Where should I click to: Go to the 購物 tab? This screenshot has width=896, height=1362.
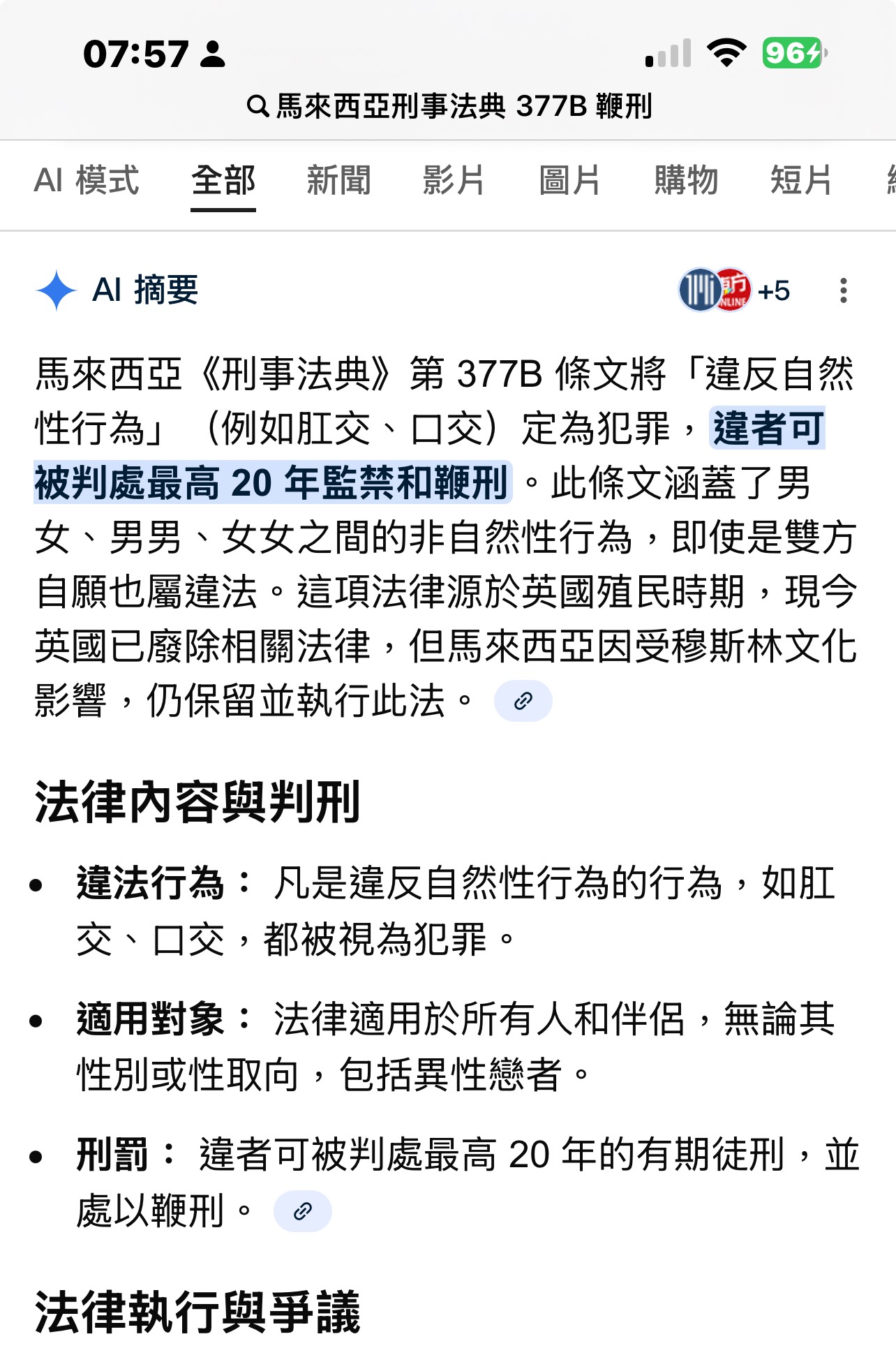pyautogui.click(x=685, y=181)
